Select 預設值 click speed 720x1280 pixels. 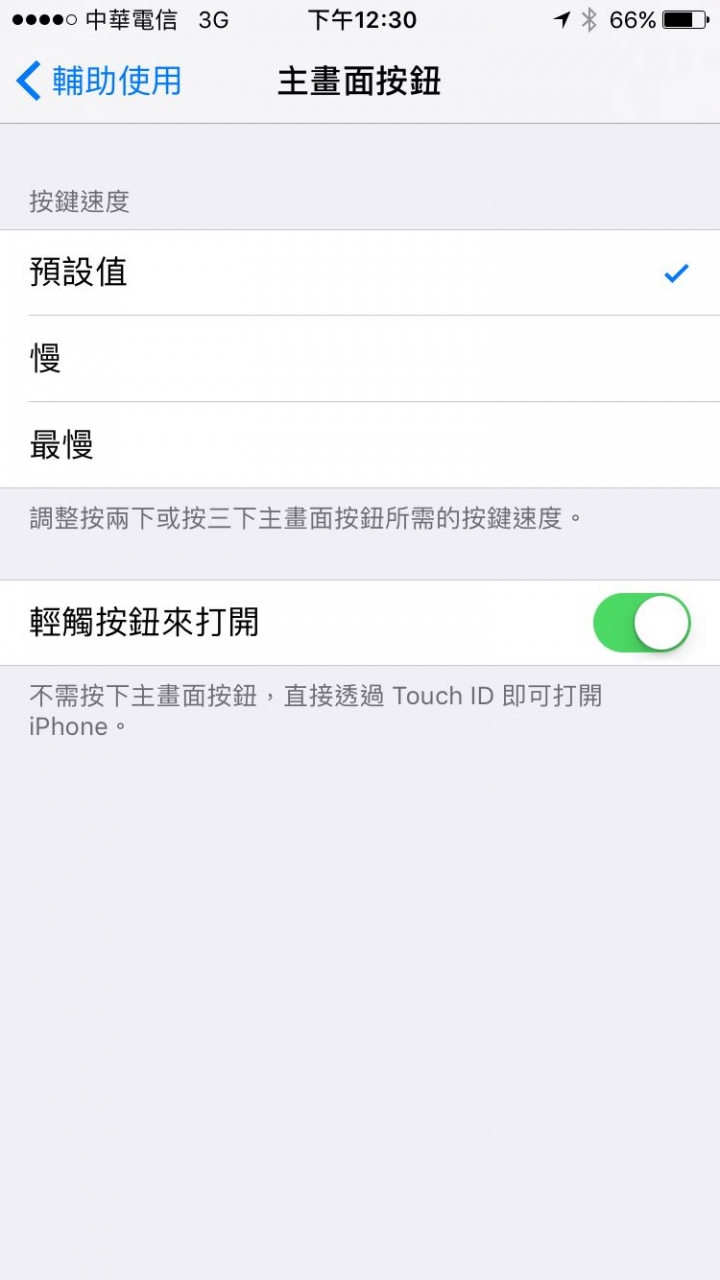coord(360,273)
